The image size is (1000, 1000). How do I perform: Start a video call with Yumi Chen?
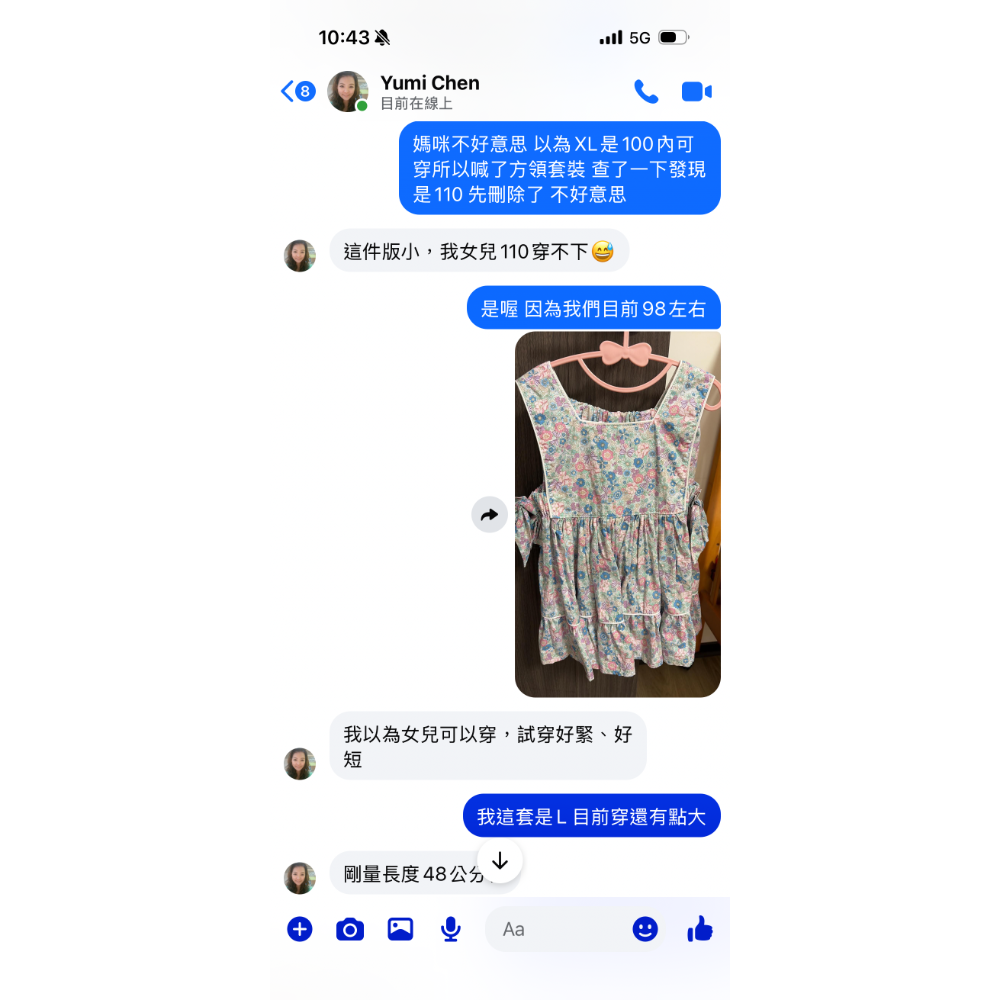(x=696, y=92)
